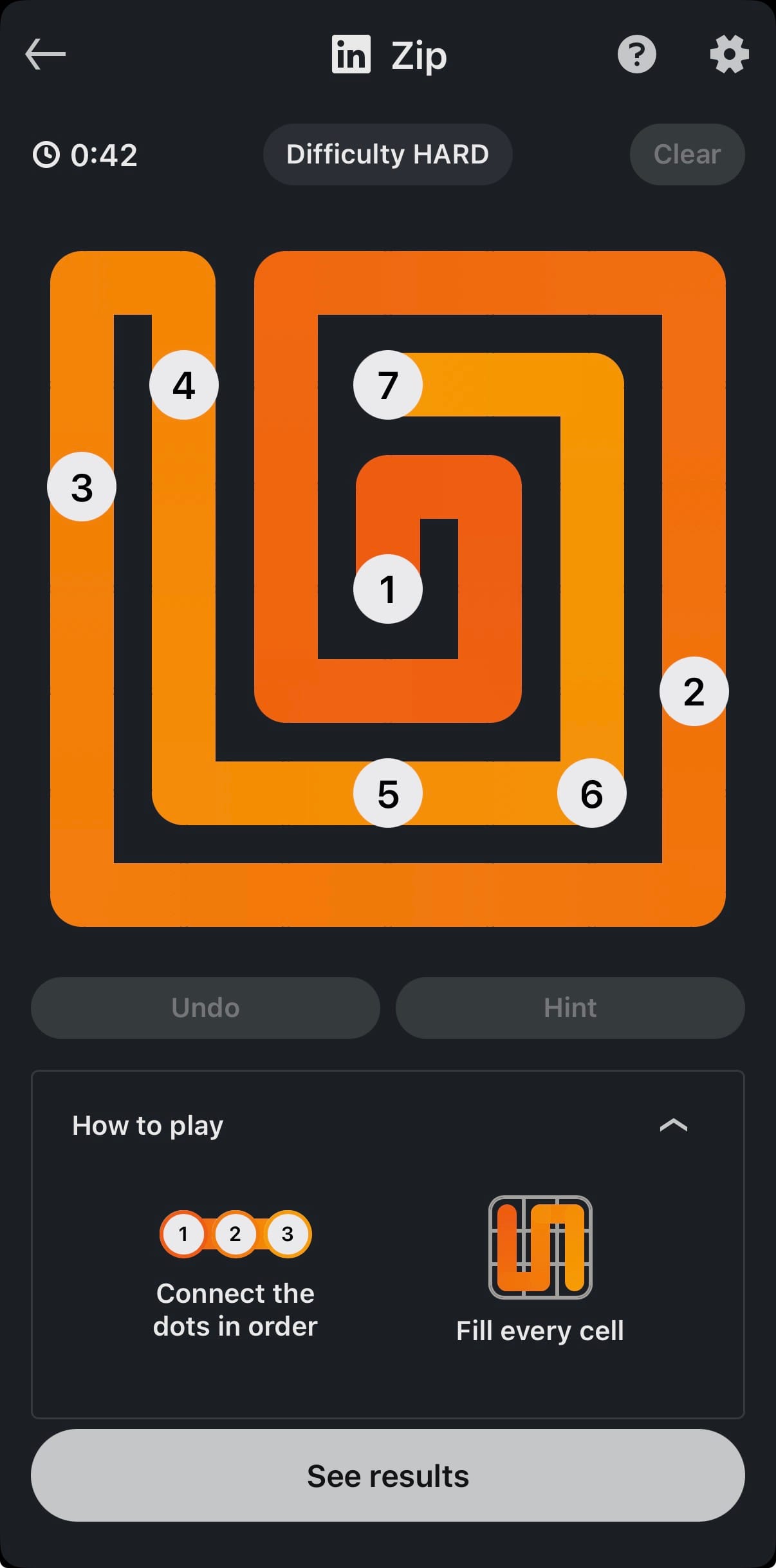Request a Hint
Screen dimensions: 776x1568
click(x=570, y=1007)
